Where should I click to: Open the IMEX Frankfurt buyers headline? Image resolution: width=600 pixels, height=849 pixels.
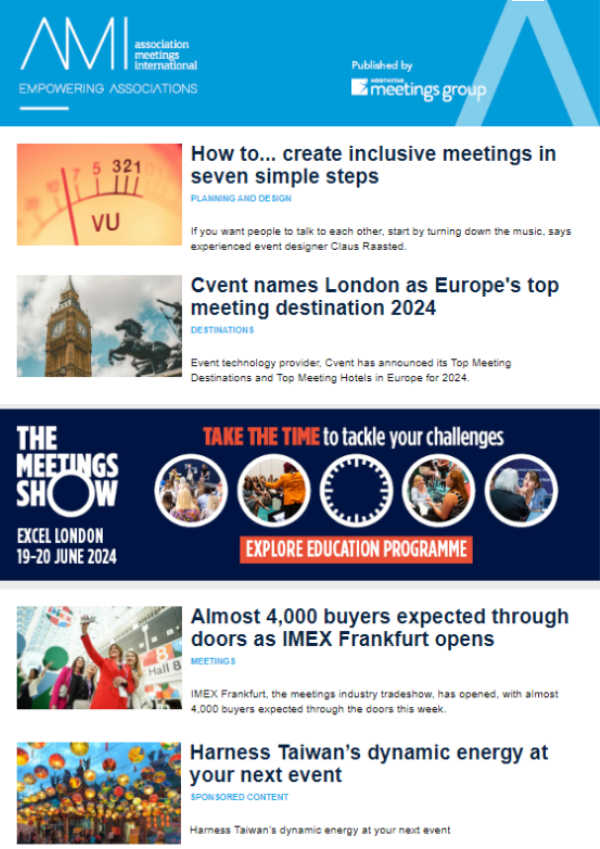point(379,627)
